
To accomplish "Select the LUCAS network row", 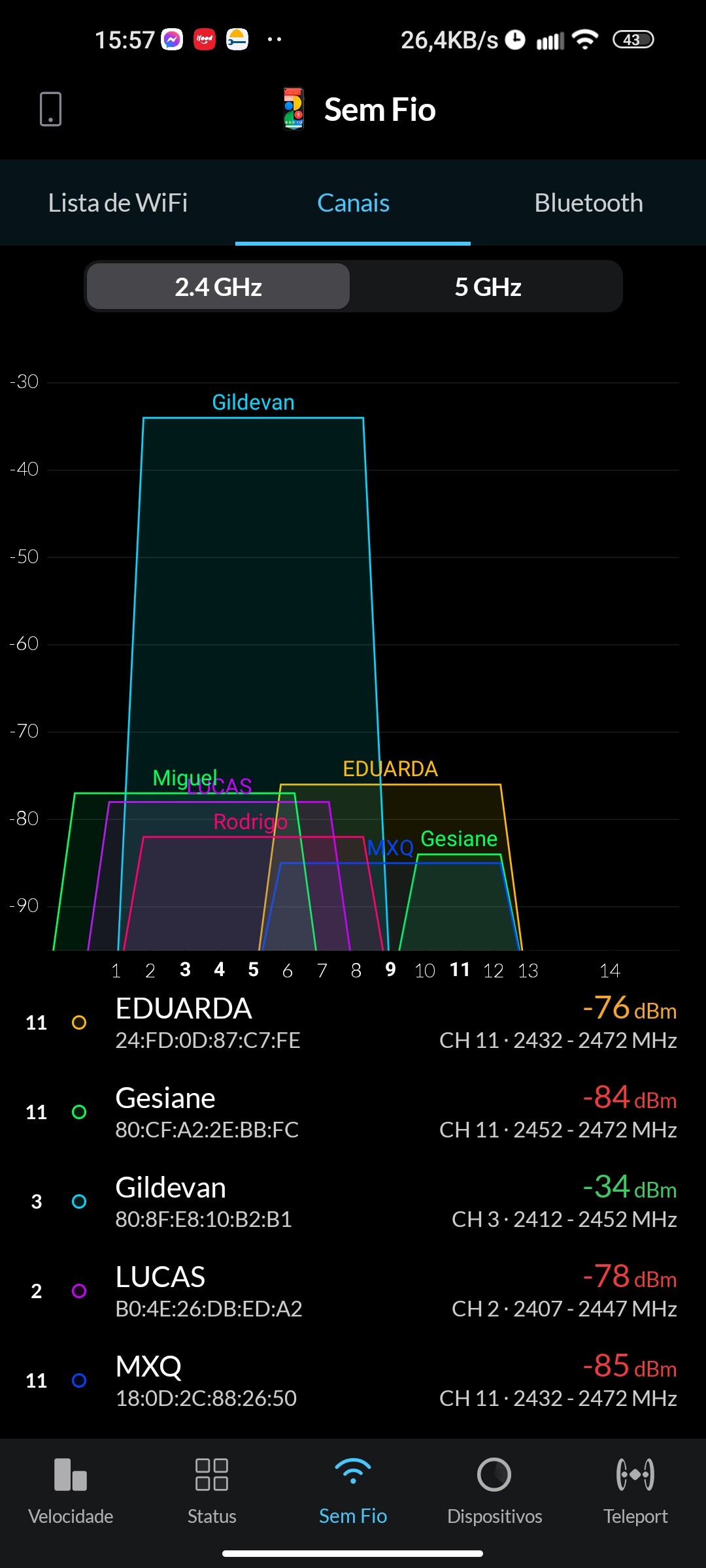I will pyautogui.click(x=353, y=1292).
